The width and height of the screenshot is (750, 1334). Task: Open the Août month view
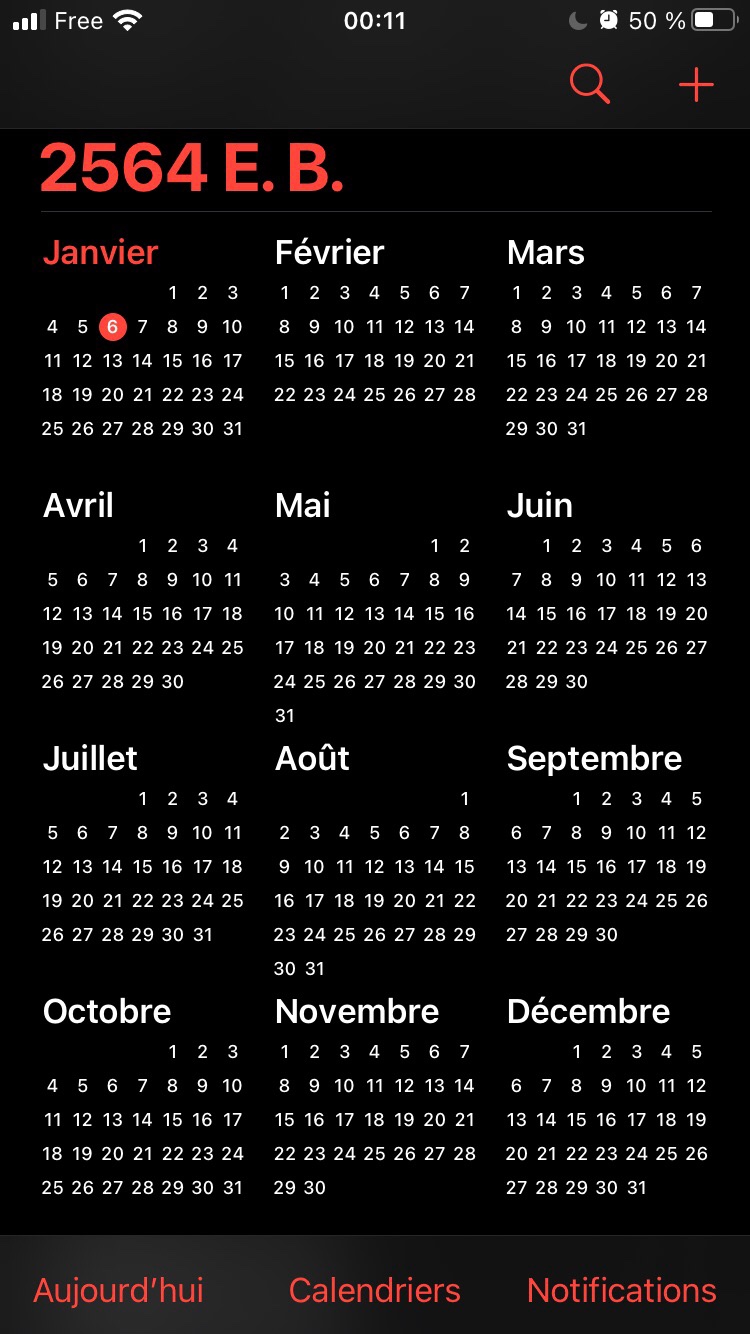tap(375, 860)
